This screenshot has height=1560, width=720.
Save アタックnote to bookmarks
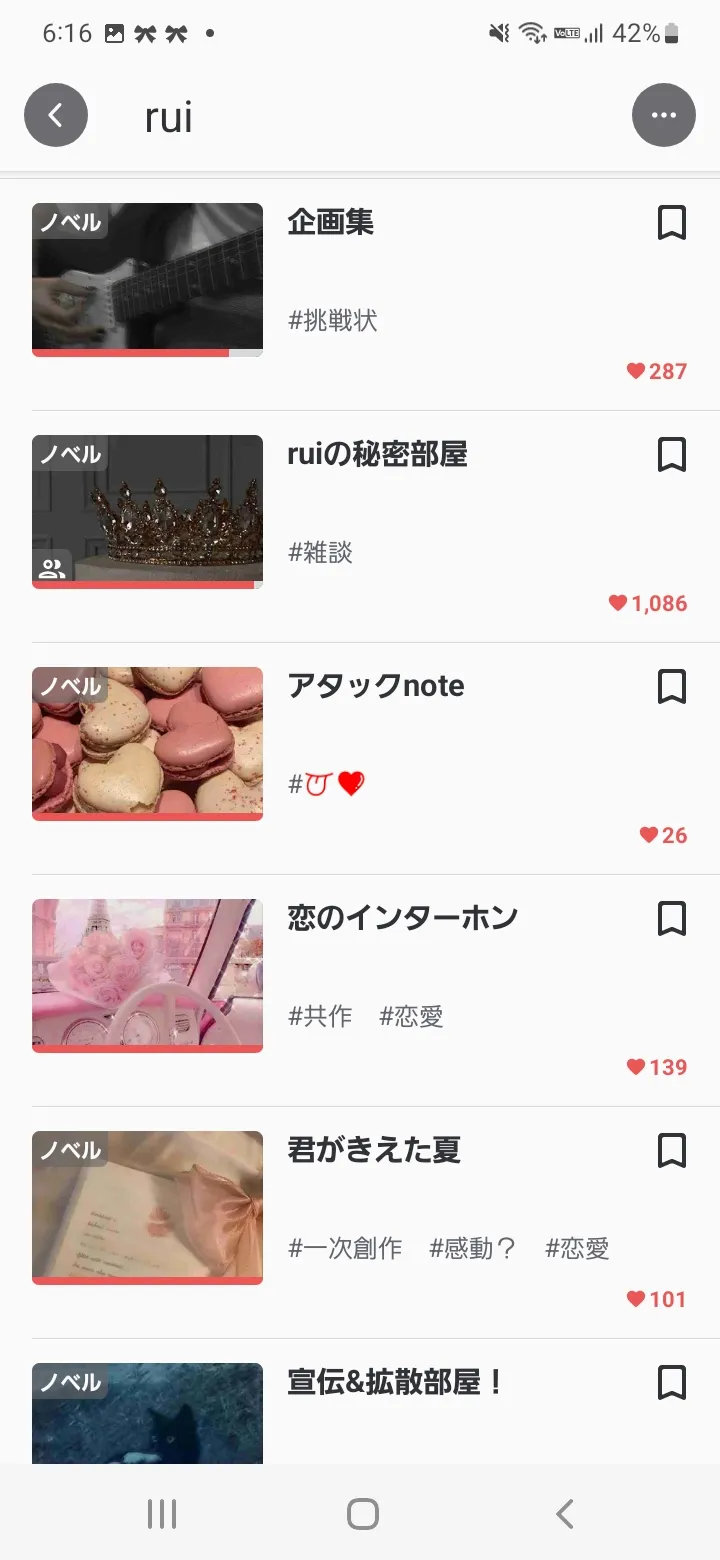(x=672, y=687)
